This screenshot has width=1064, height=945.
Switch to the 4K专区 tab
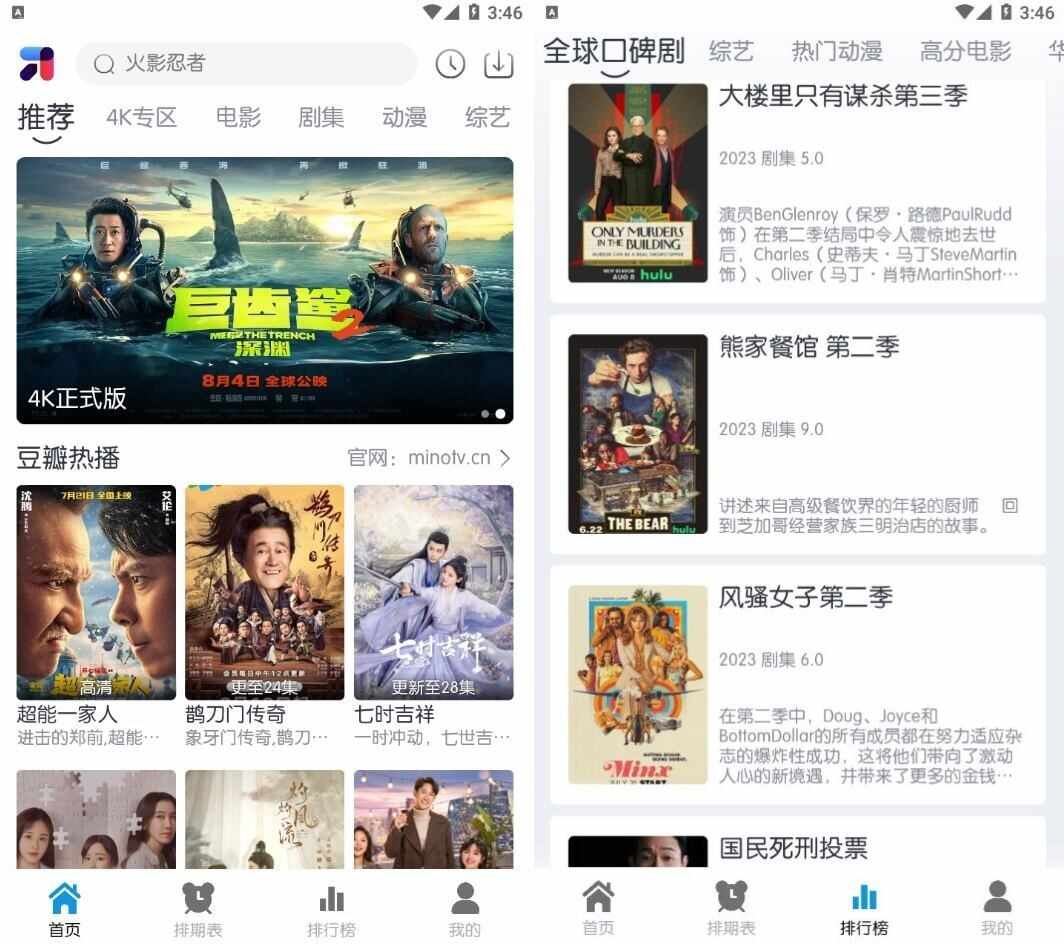pyautogui.click(x=141, y=118)
